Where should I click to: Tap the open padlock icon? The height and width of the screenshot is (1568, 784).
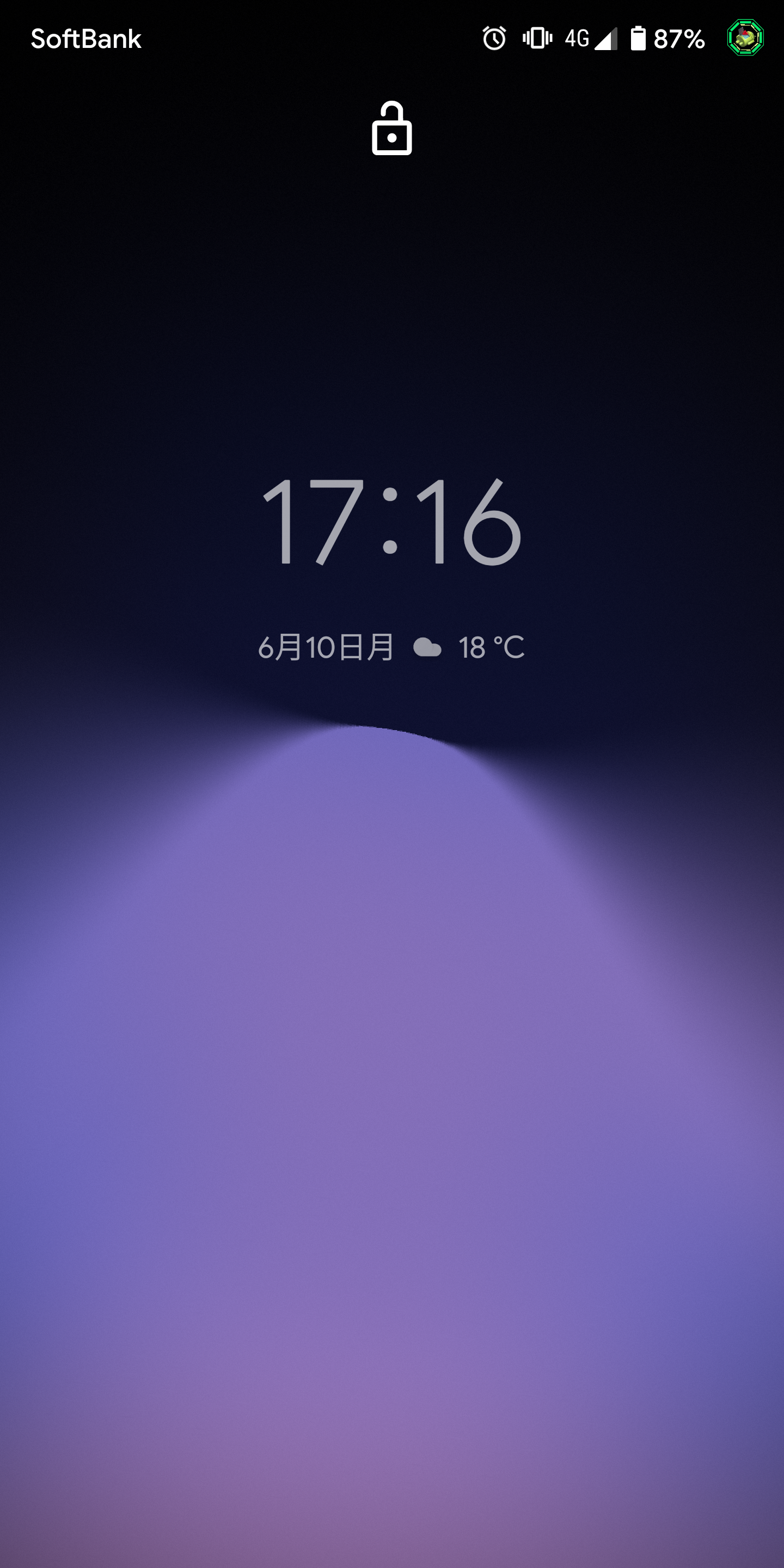[x=391, y=128]
